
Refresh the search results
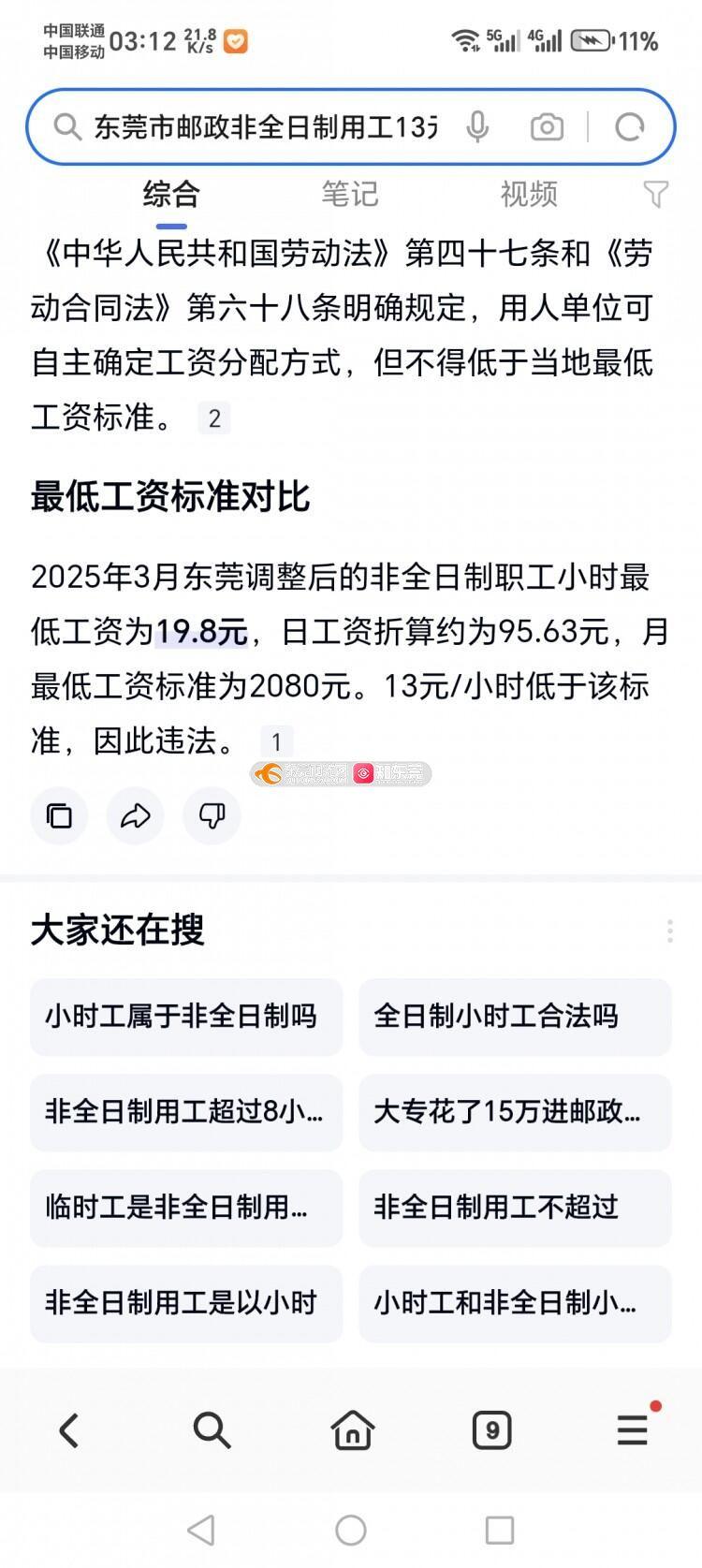click(630, 126)
